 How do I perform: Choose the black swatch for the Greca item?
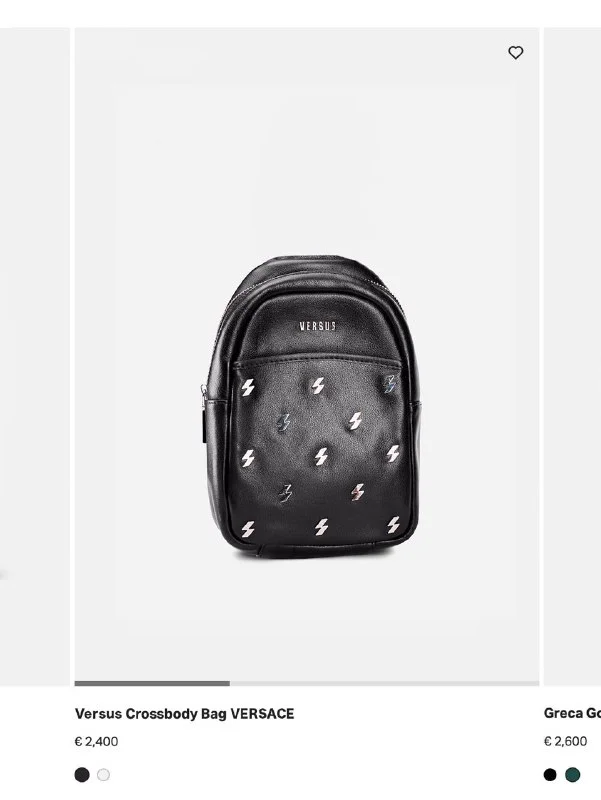[550, 775]
